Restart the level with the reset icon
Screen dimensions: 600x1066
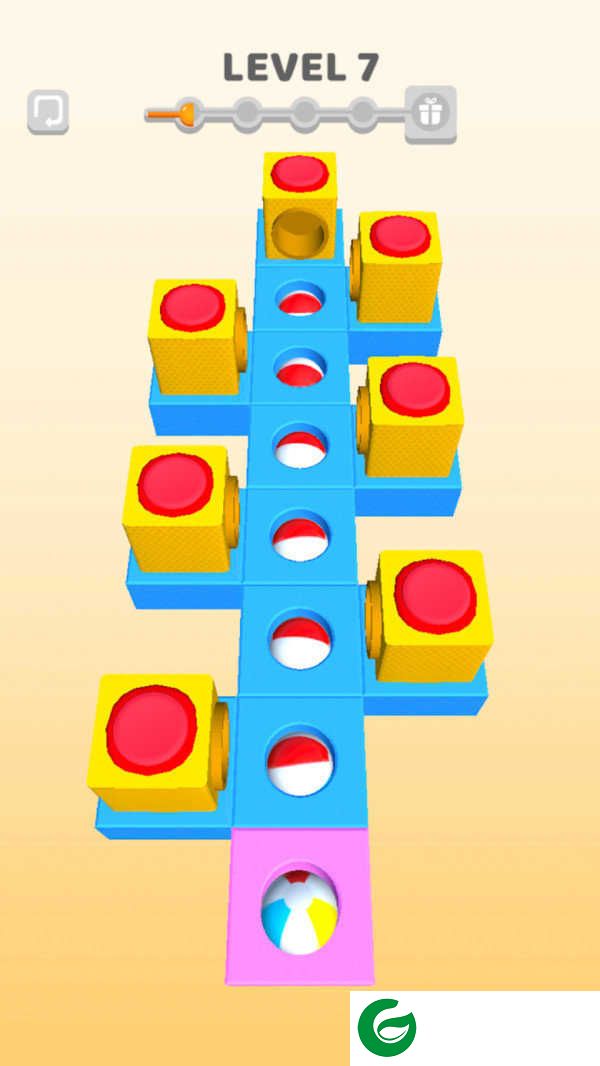(x=47, y=112)
